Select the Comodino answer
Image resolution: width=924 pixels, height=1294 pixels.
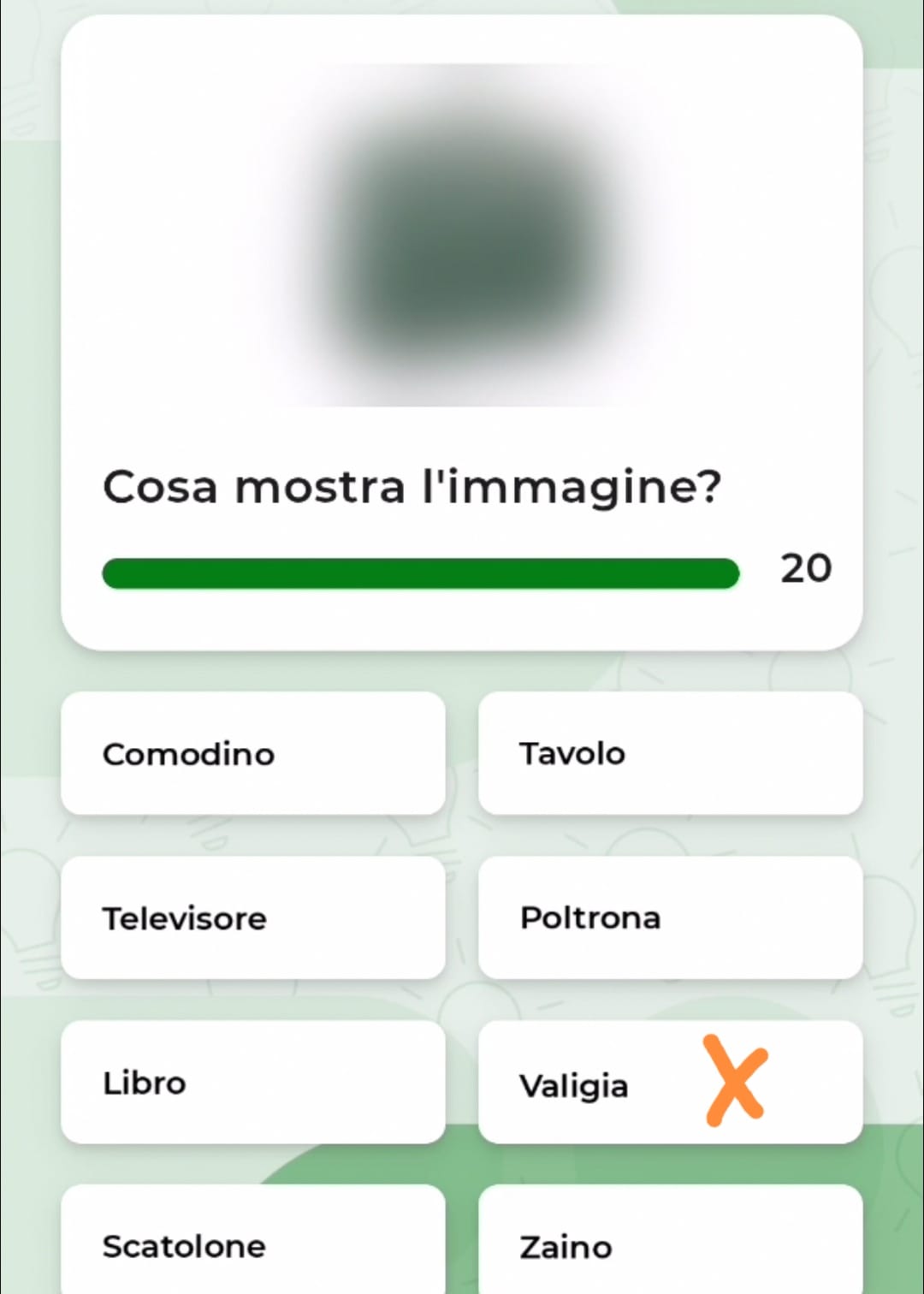click(x=252, y=753)
